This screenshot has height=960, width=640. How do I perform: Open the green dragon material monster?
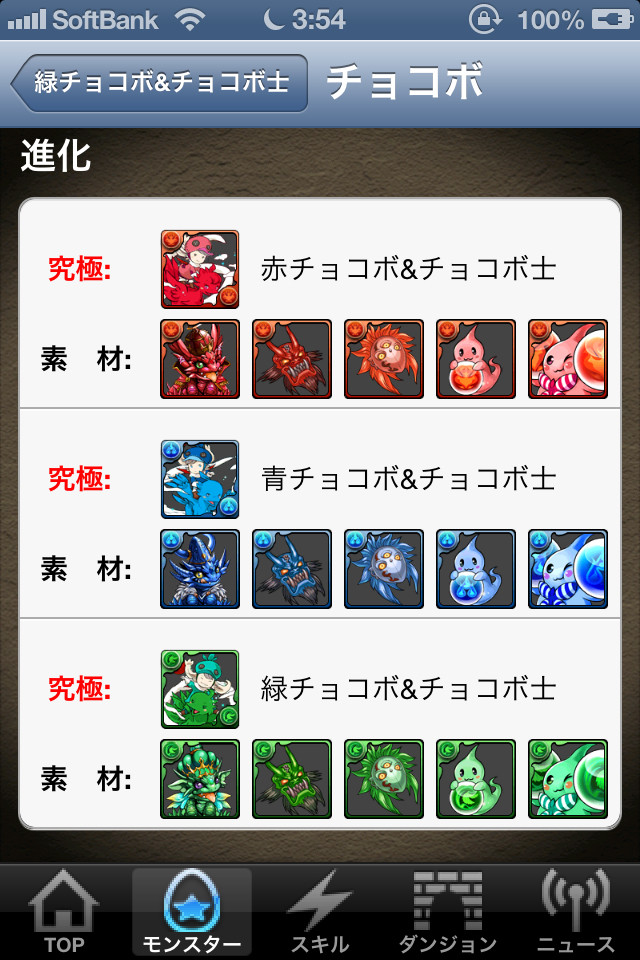click(x=200, y=779)
